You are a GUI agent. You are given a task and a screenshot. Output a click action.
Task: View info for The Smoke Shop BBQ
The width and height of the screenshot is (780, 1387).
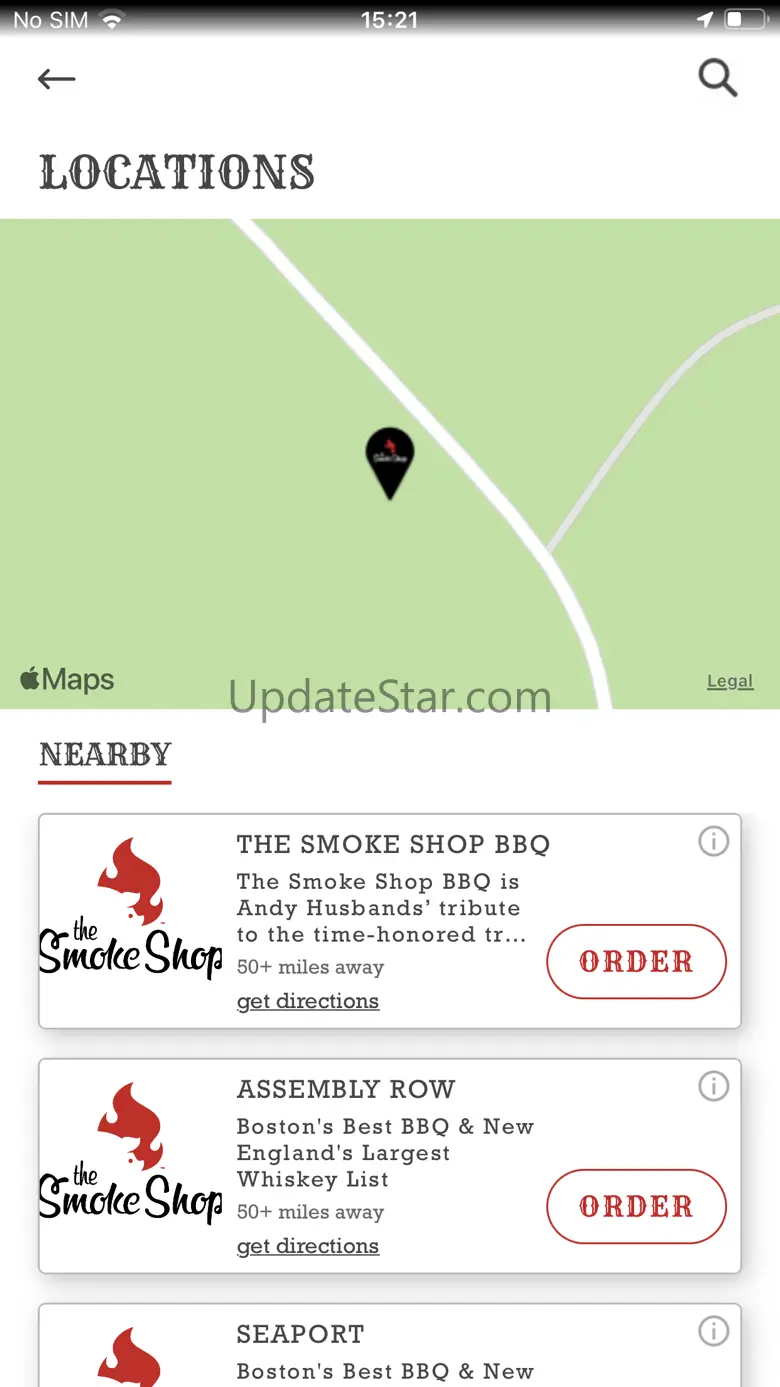pos(713,841)
